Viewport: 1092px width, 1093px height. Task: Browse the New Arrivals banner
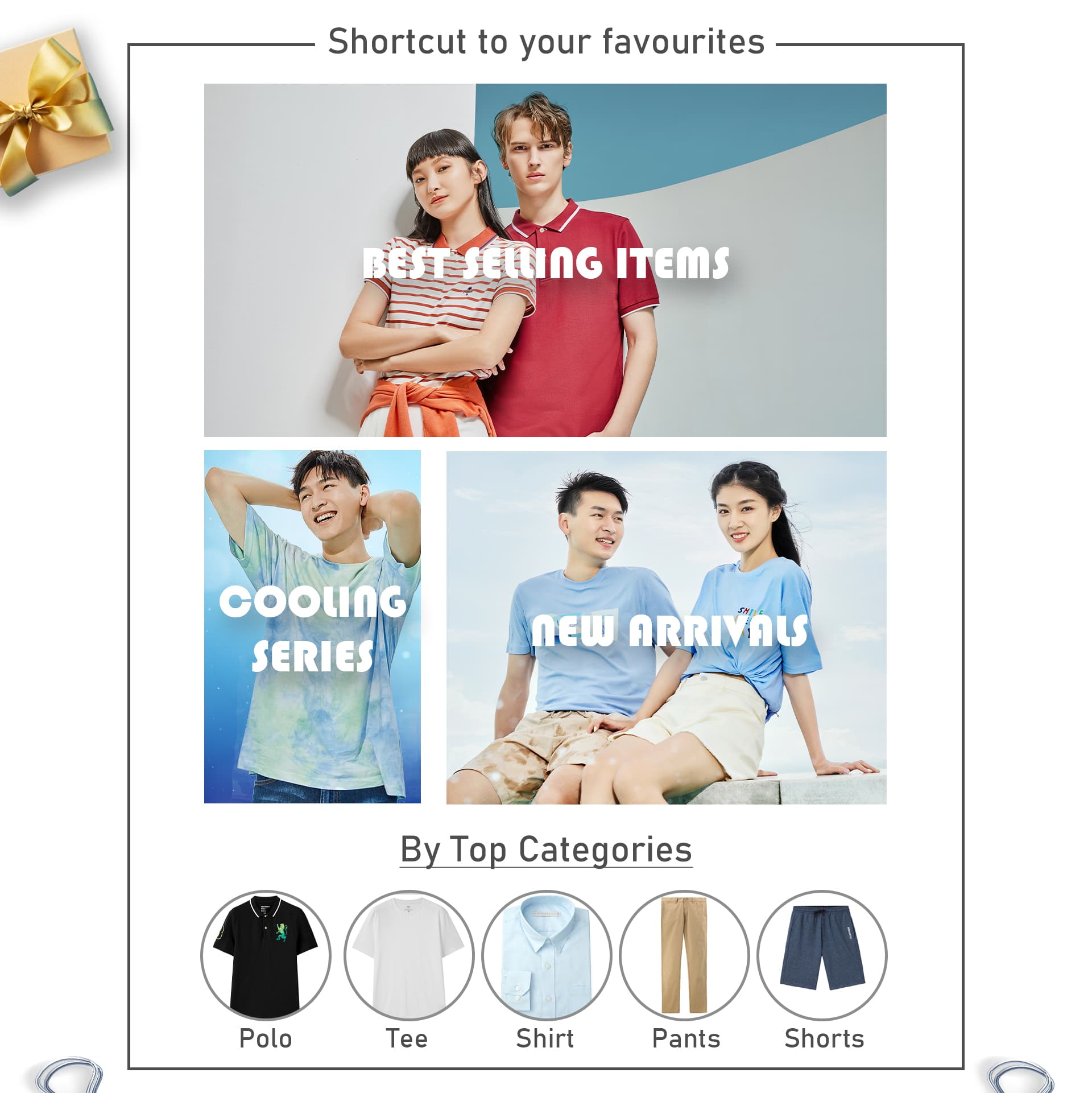coord(666,628)
